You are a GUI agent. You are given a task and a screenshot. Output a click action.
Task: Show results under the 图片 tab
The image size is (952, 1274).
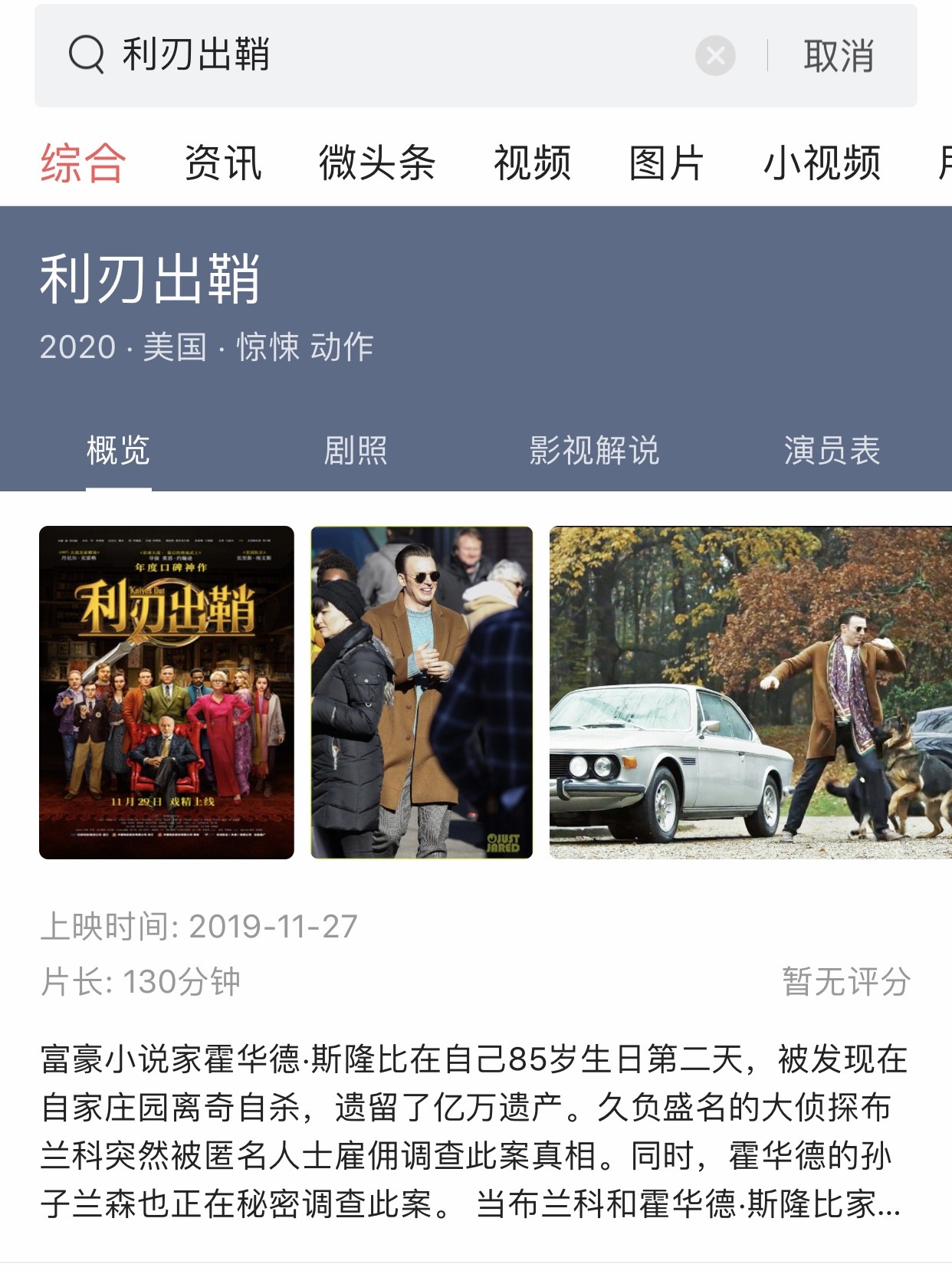(666, 163)
